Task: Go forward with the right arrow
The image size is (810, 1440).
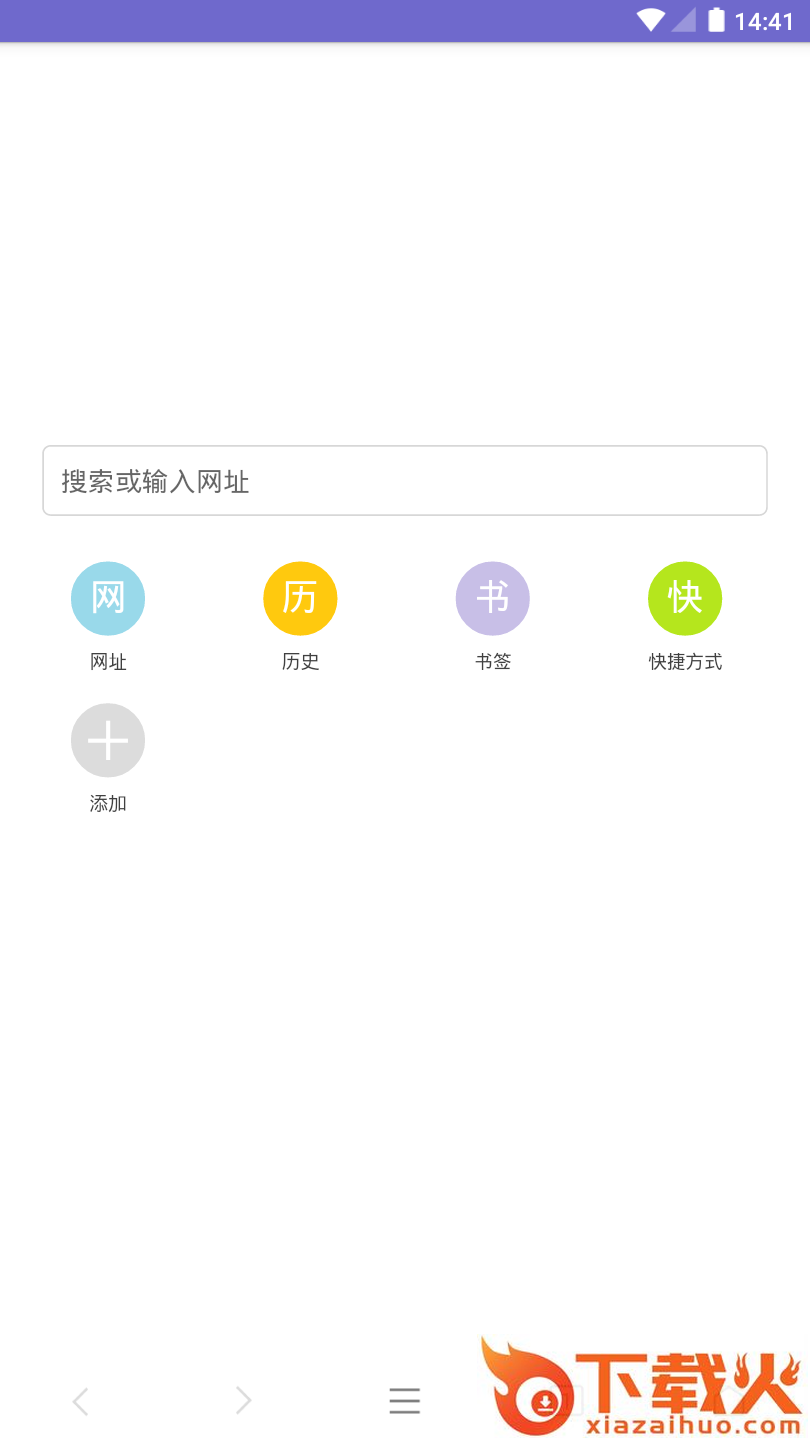Action: pos(243,1401)
